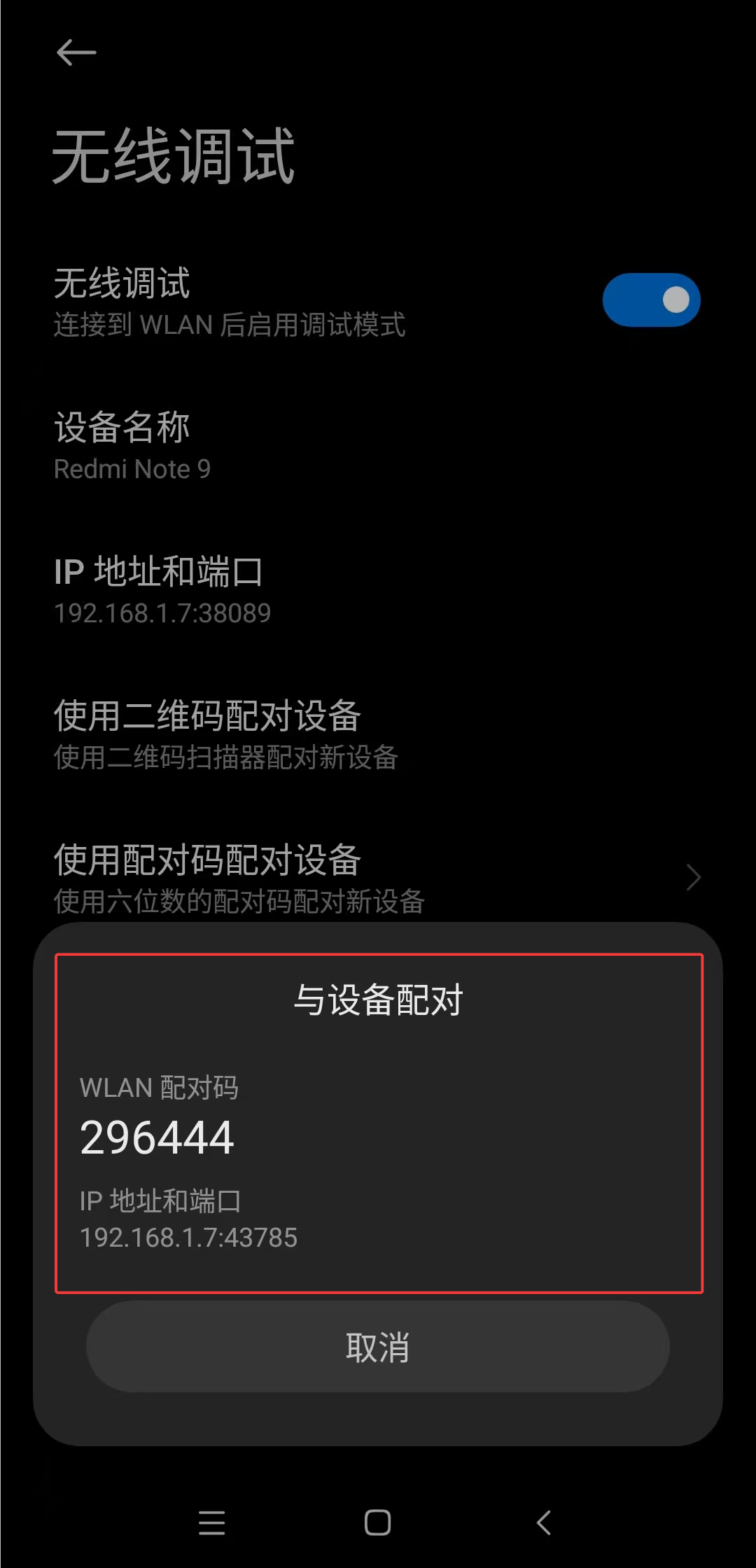Viewport: 756px width, 1568px height.
Task: Open recent apps from the navigation bar
Action: tap(211, 1522)
